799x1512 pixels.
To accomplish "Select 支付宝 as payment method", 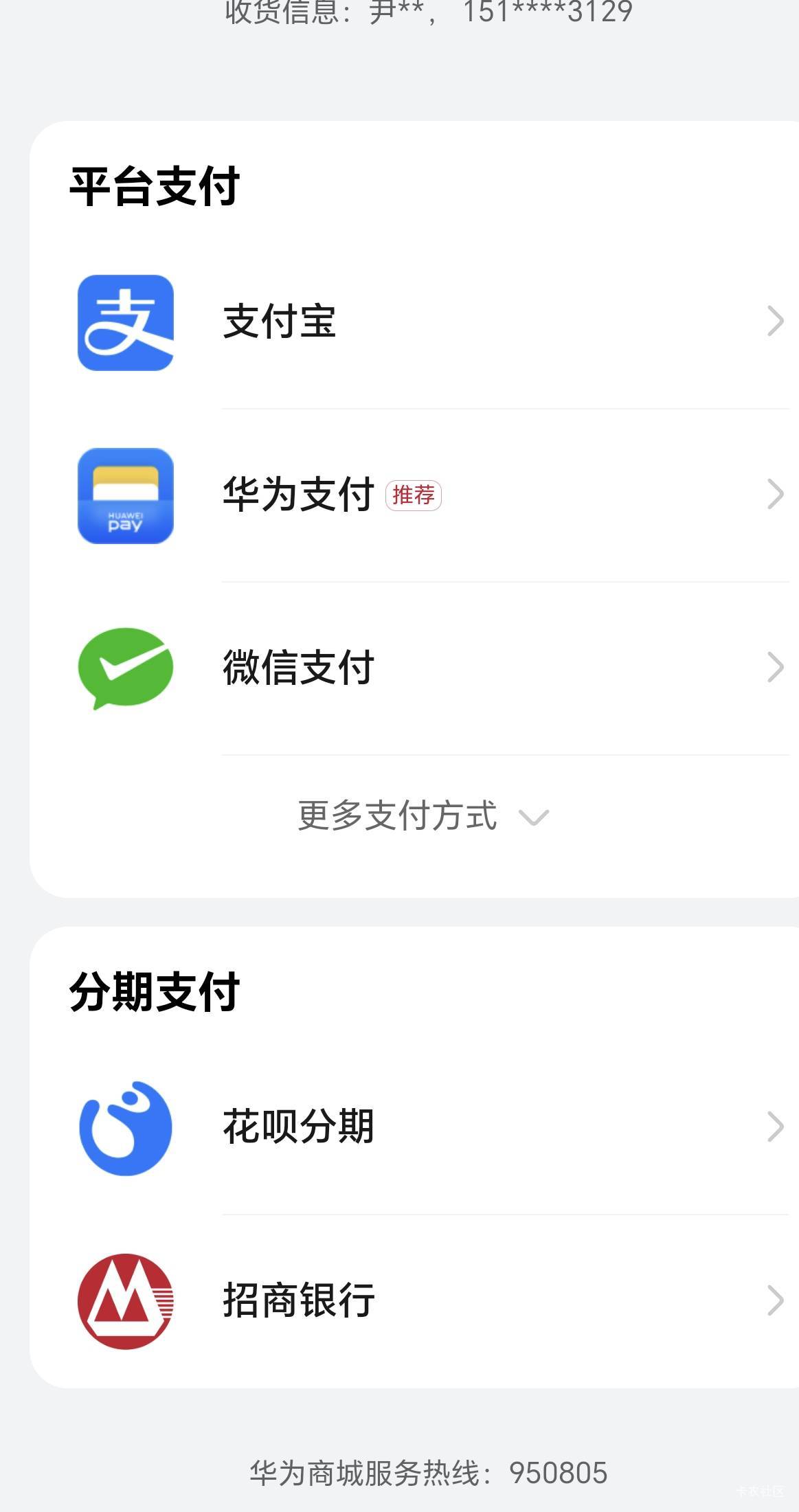I will (x=279, y=322).
